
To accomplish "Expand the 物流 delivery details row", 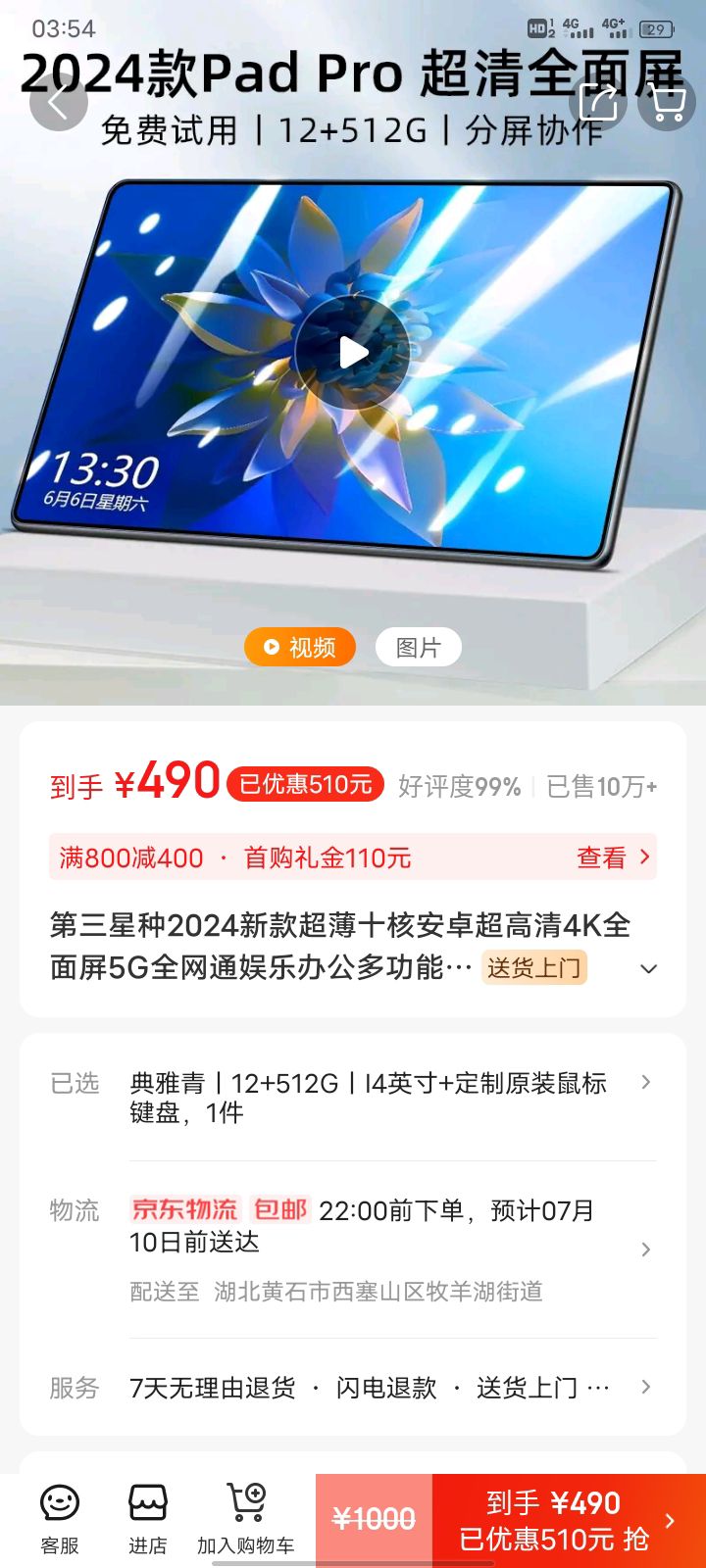I will 645,1249.
